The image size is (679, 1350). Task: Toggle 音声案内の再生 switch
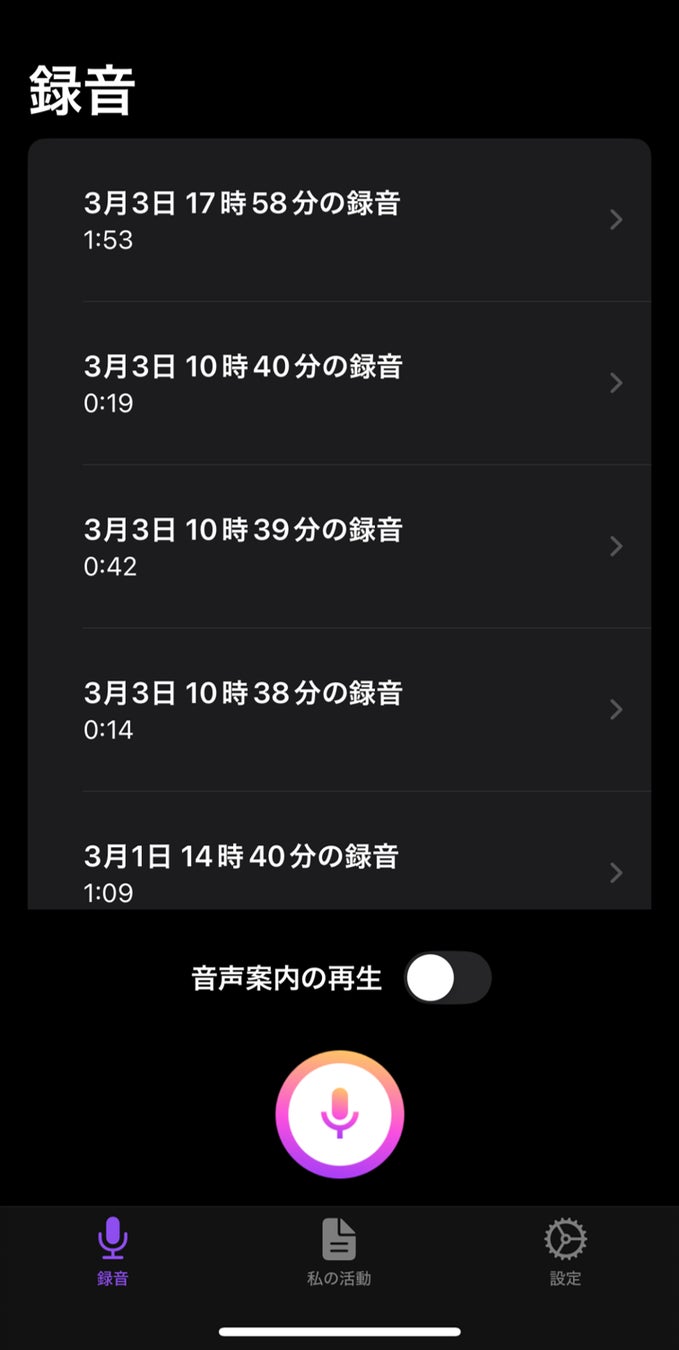447,978
